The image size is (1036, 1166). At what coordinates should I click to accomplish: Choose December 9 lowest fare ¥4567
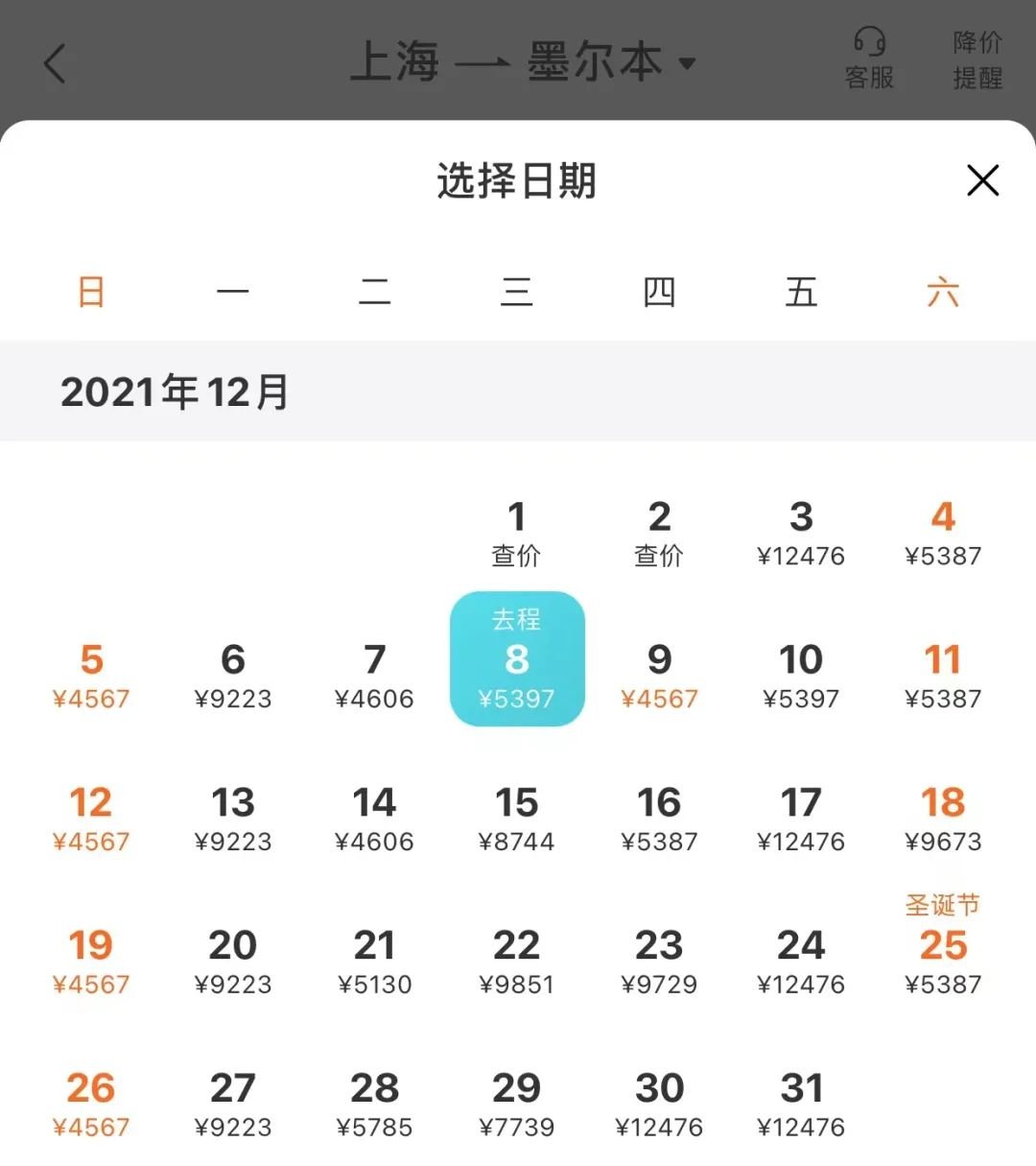pyautogui.click(x=658, y=676)
